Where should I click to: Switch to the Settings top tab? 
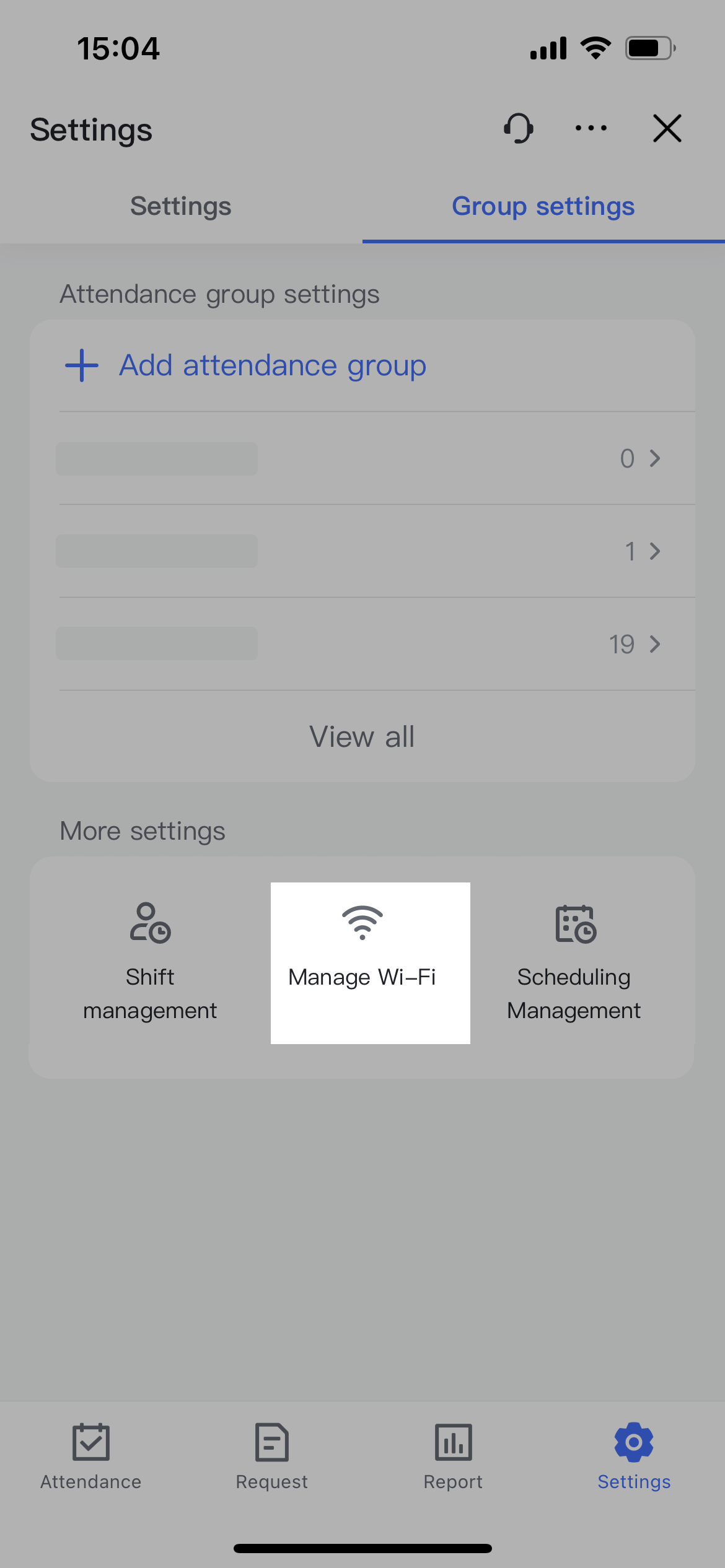click(x=180, y=207)
